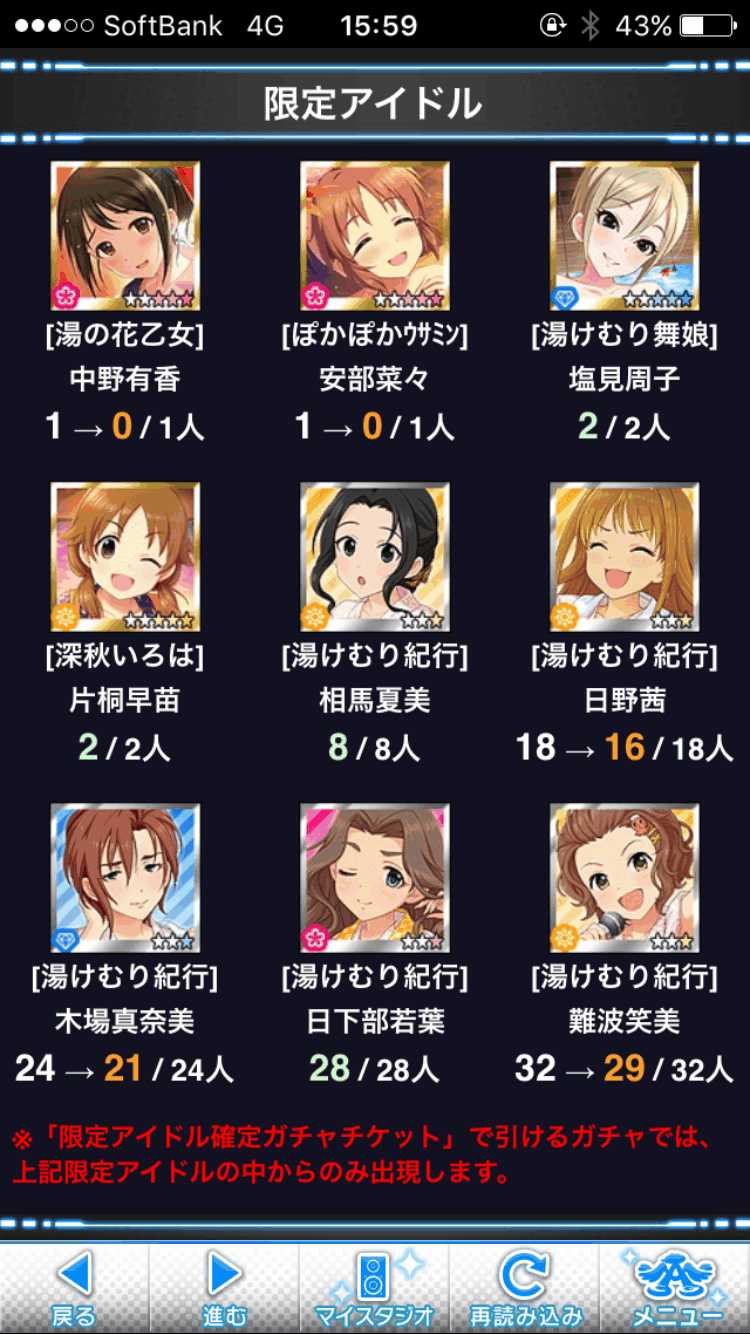Select the 安部菜々 idol portrait
Viewport: 750px width, 1334px height.
tap(375, 236)
